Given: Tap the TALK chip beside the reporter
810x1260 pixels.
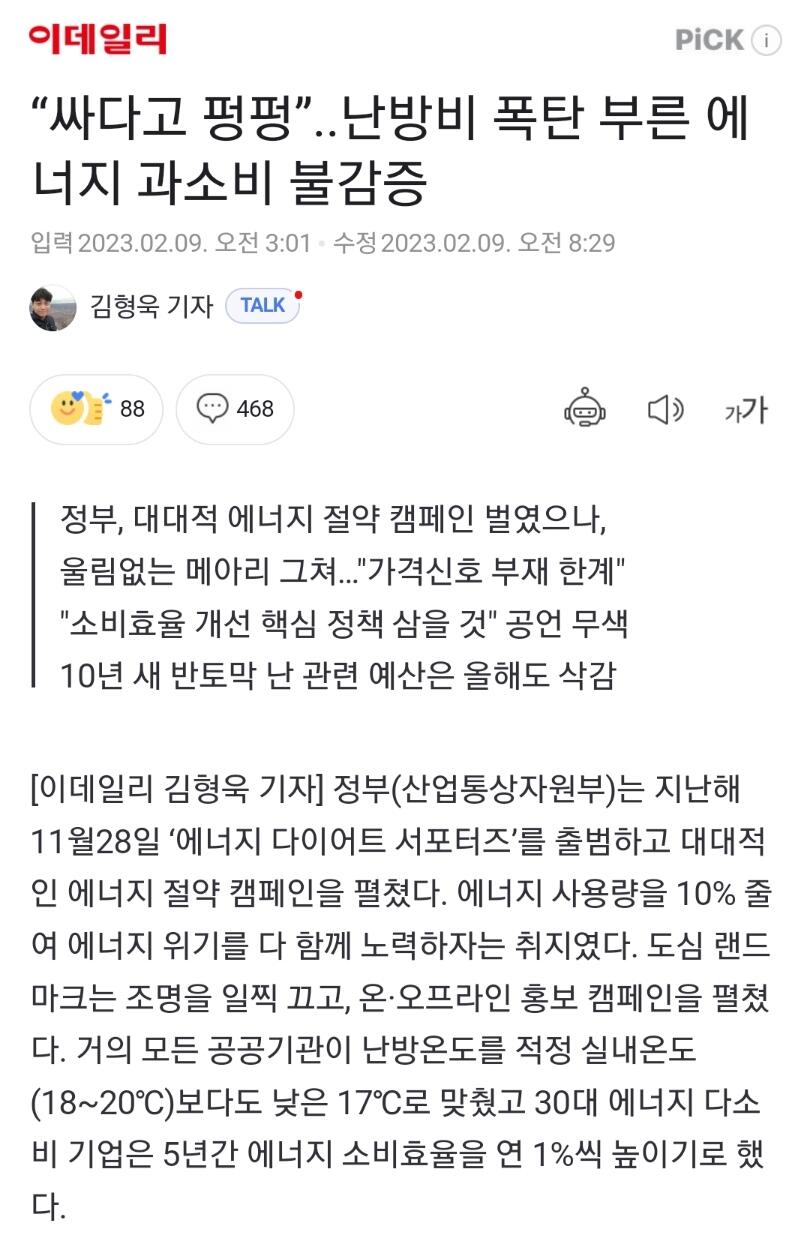Looking at the screenshot, I should point(262,306).
